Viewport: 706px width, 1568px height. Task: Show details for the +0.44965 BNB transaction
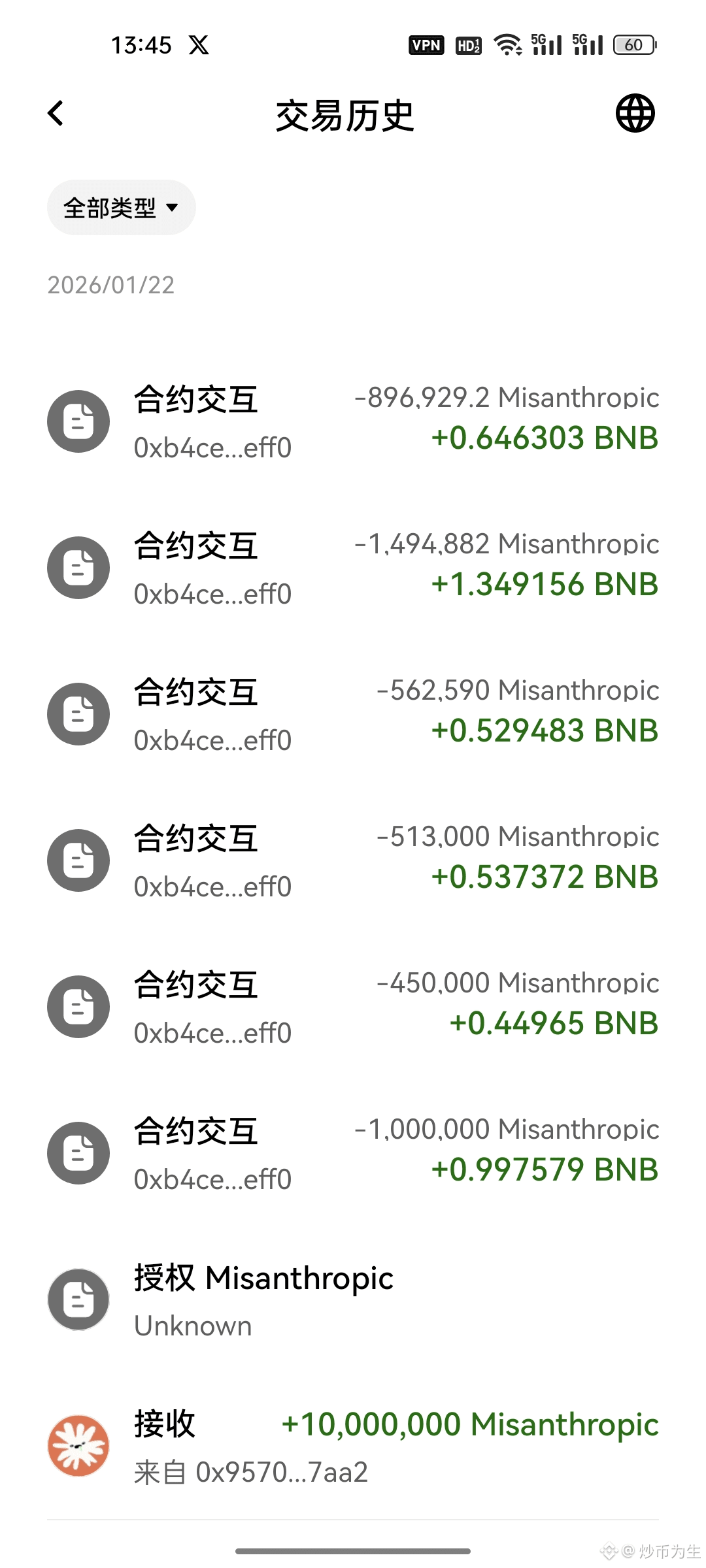pos(353,1007)
